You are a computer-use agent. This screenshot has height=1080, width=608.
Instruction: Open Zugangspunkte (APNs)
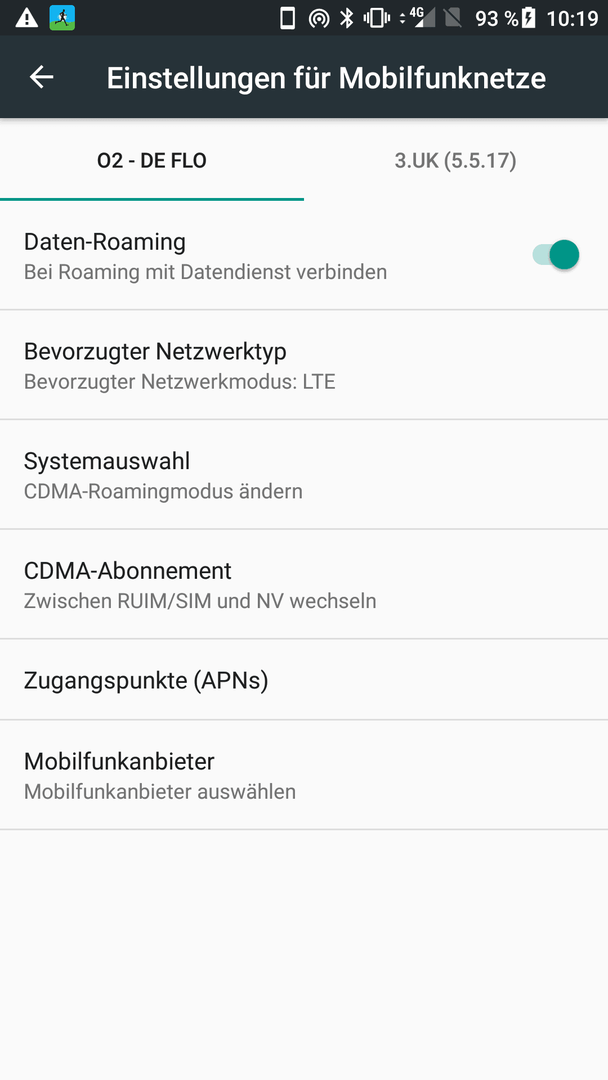[304, 680]
